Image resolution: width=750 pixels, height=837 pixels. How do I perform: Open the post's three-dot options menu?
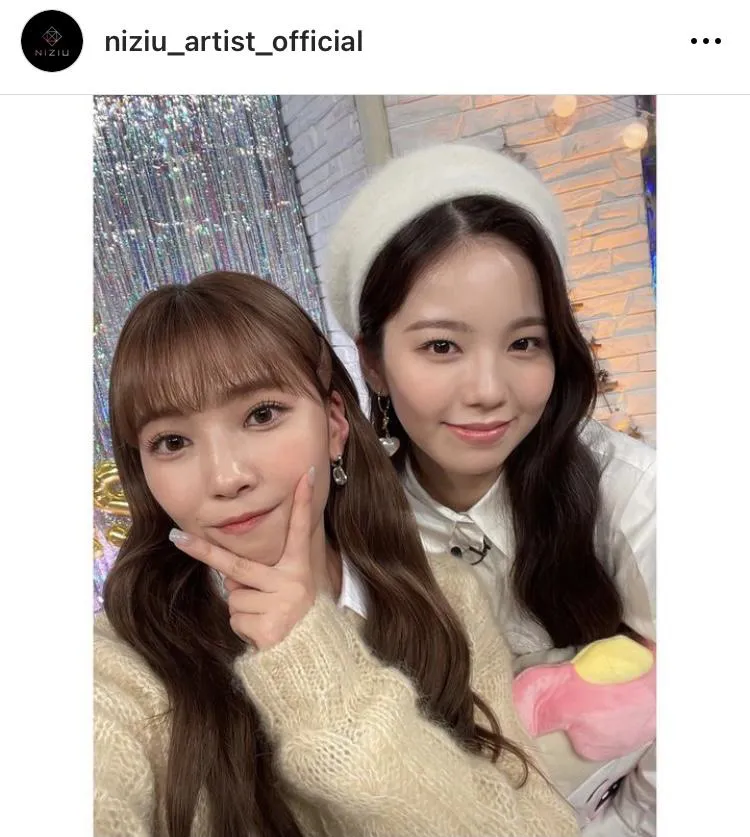coord(705,41)
